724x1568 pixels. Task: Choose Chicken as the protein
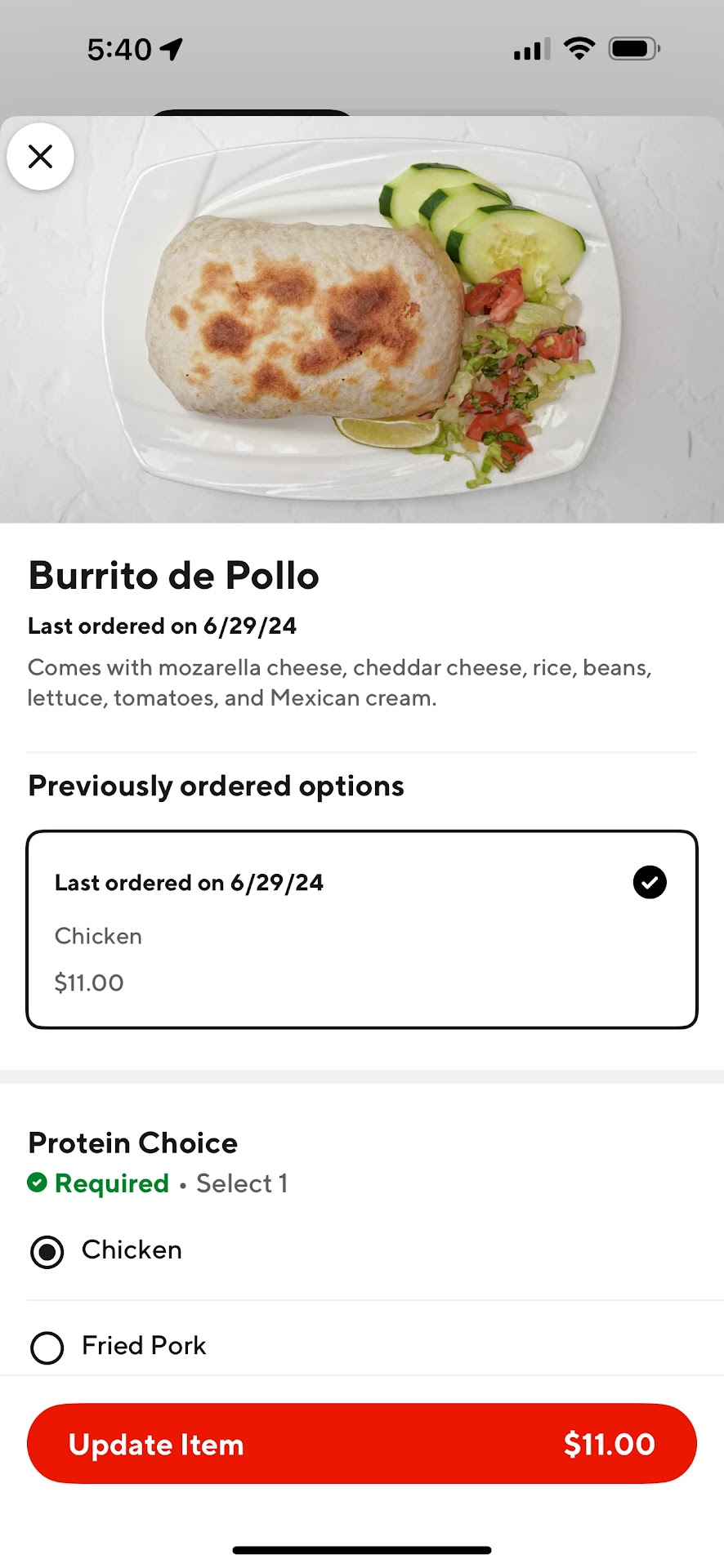click(47, 1252)
